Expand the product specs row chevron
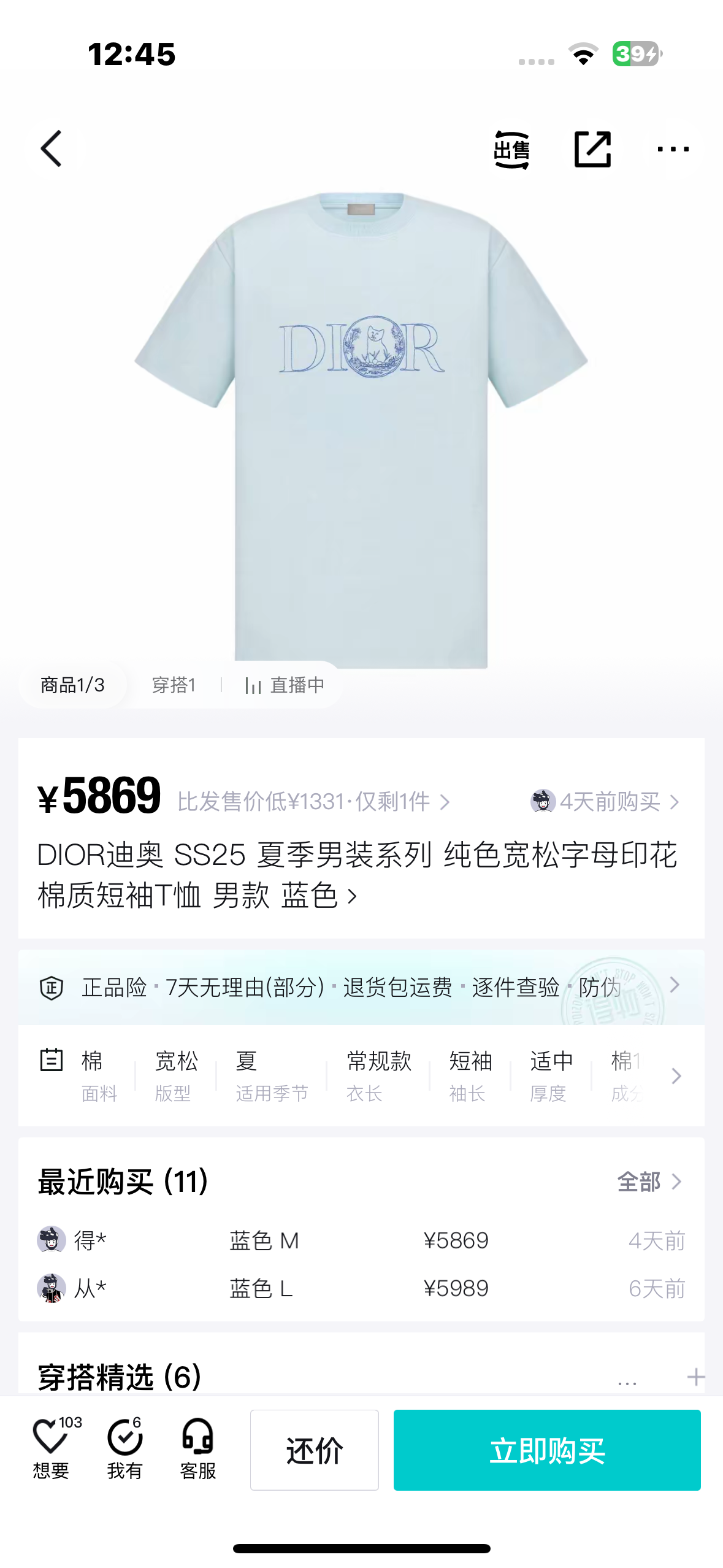The width and height of the screenshot is (723, 1568). [676, 1076]
